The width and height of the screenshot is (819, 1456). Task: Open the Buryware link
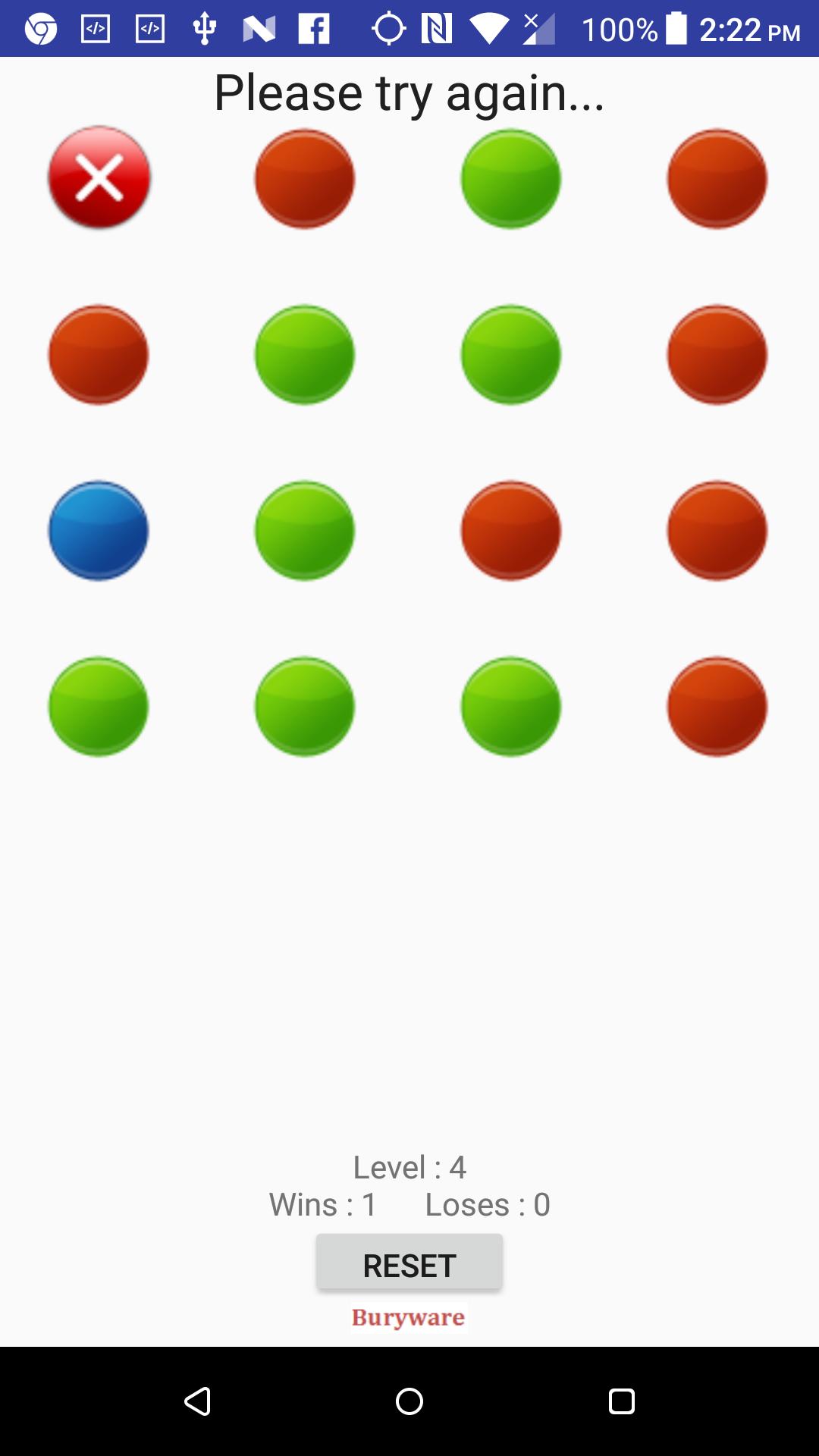408,1318
